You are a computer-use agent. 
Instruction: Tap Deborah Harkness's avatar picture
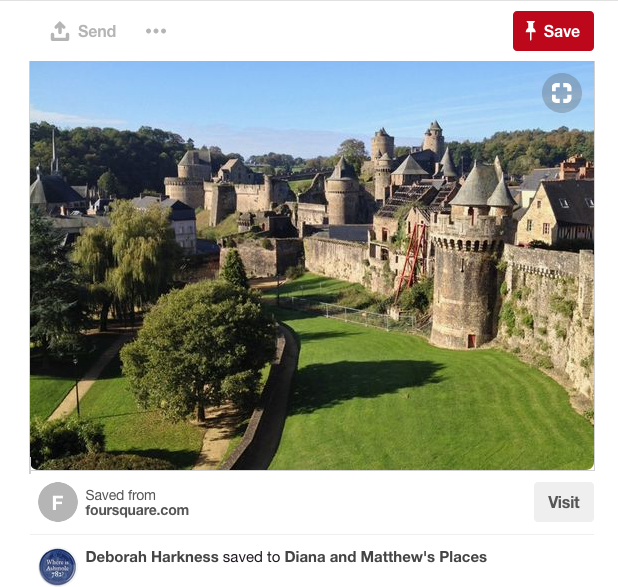(x=57, y=566)
